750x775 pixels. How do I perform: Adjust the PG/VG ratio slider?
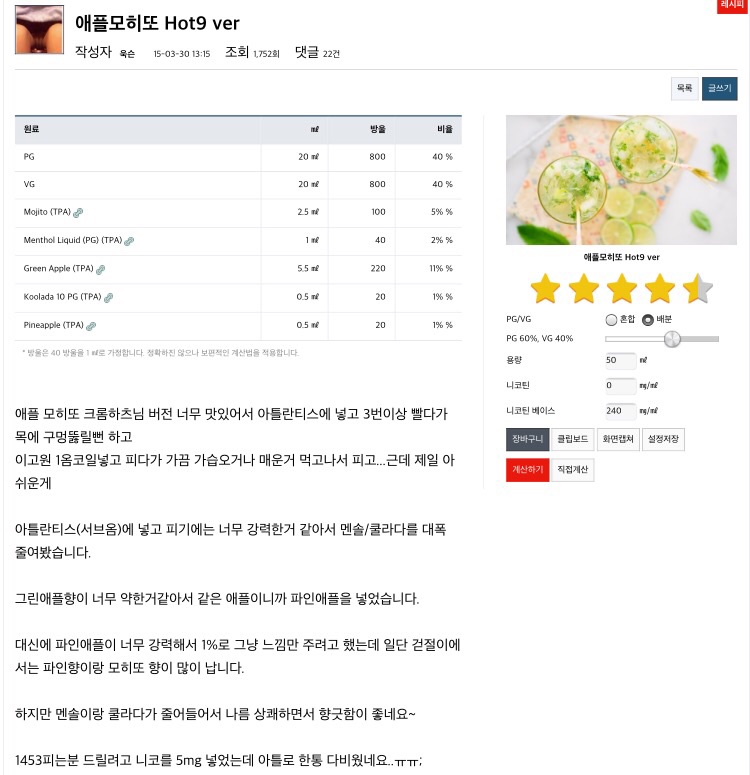coord(672,339)
